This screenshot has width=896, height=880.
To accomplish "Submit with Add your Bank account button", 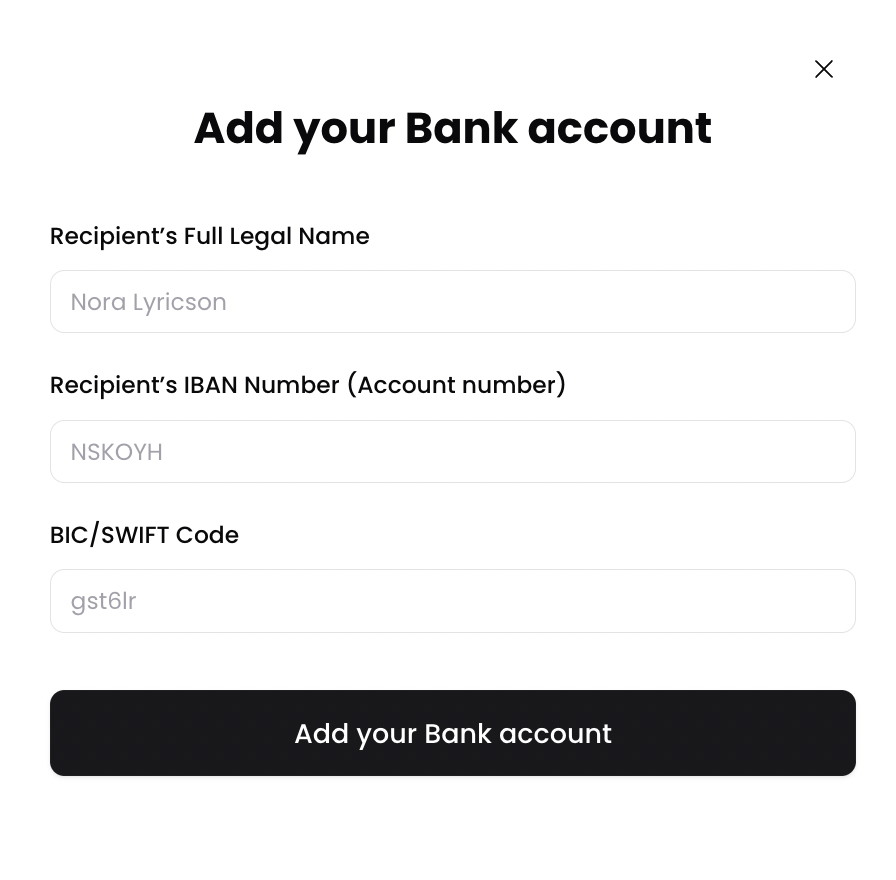I will tap(452, 733).
